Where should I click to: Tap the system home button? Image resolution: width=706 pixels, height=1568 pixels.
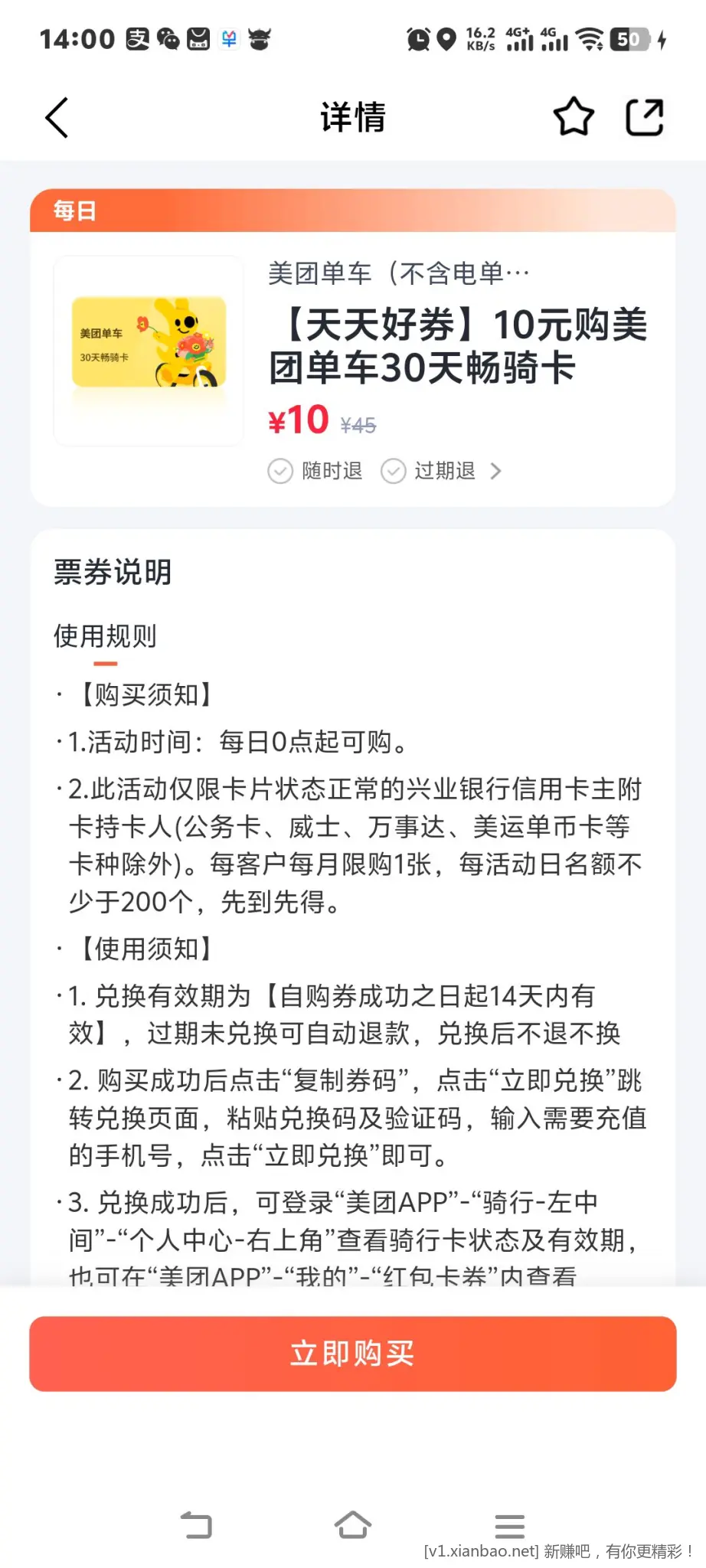pyautogui.click(x=353, y=1525)
